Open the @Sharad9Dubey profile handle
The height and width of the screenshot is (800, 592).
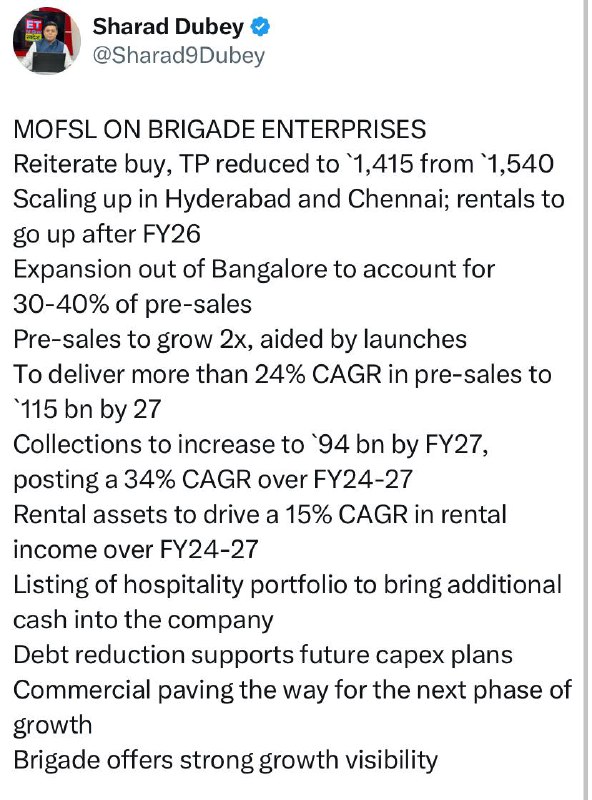179,56
